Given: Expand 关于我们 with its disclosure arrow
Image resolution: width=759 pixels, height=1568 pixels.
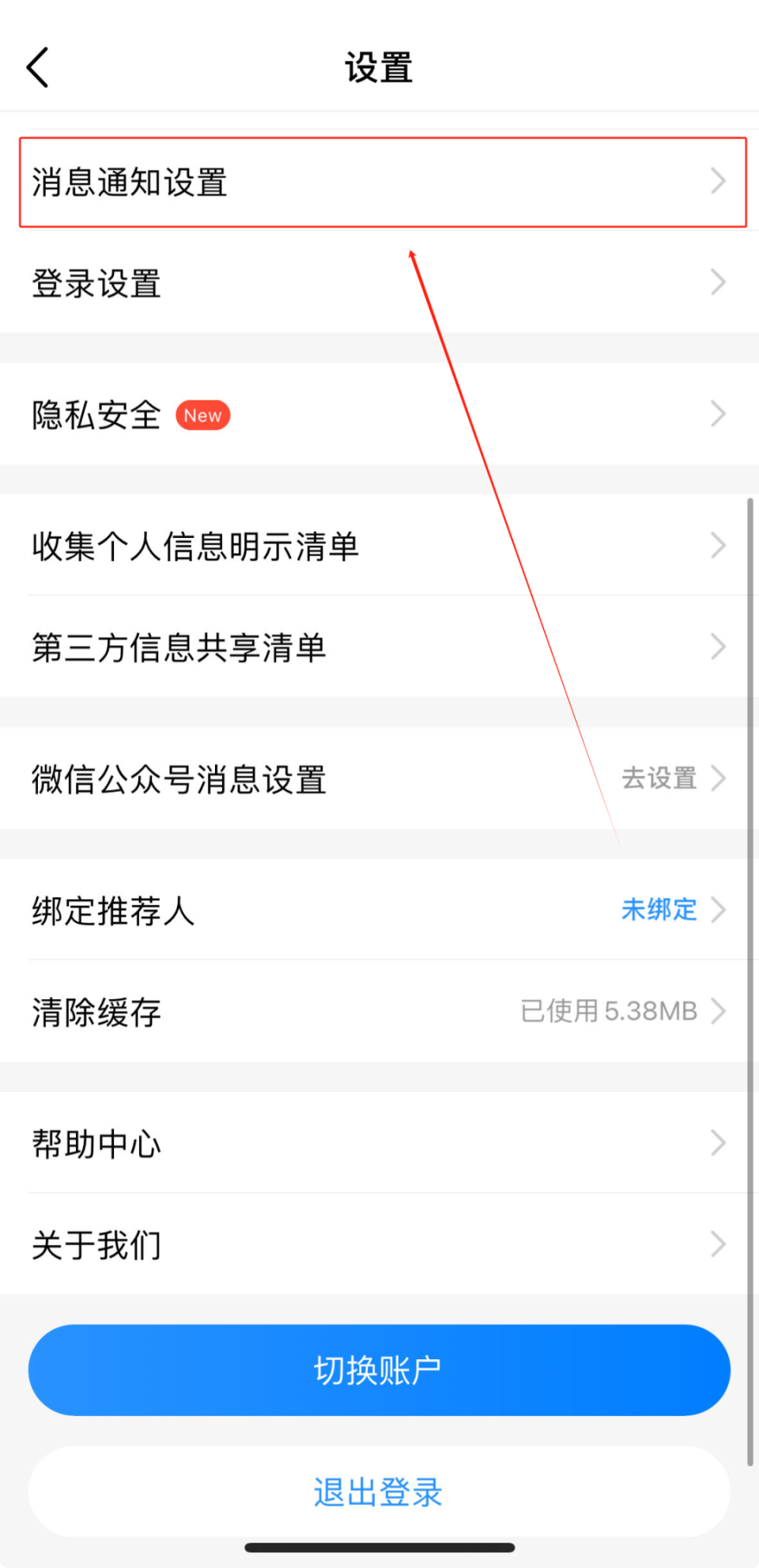Looking at the screenshot, I should pyautogui.click(x=718, y=1244).
